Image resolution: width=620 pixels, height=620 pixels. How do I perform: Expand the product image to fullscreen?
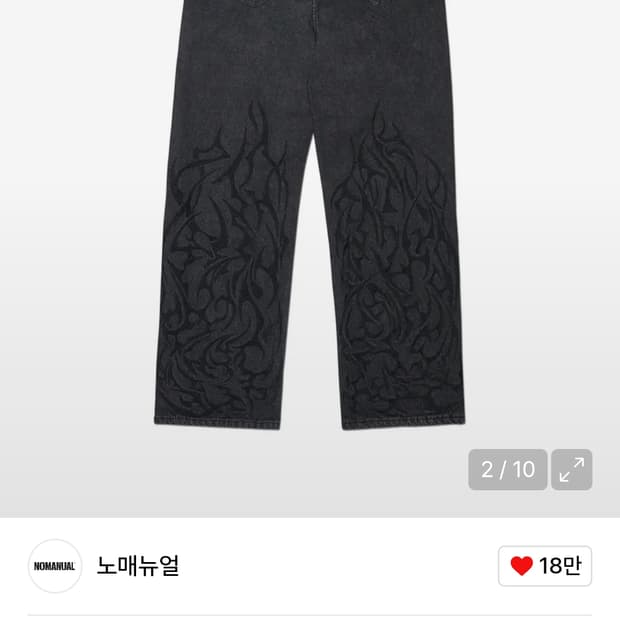tap(571, 469)
